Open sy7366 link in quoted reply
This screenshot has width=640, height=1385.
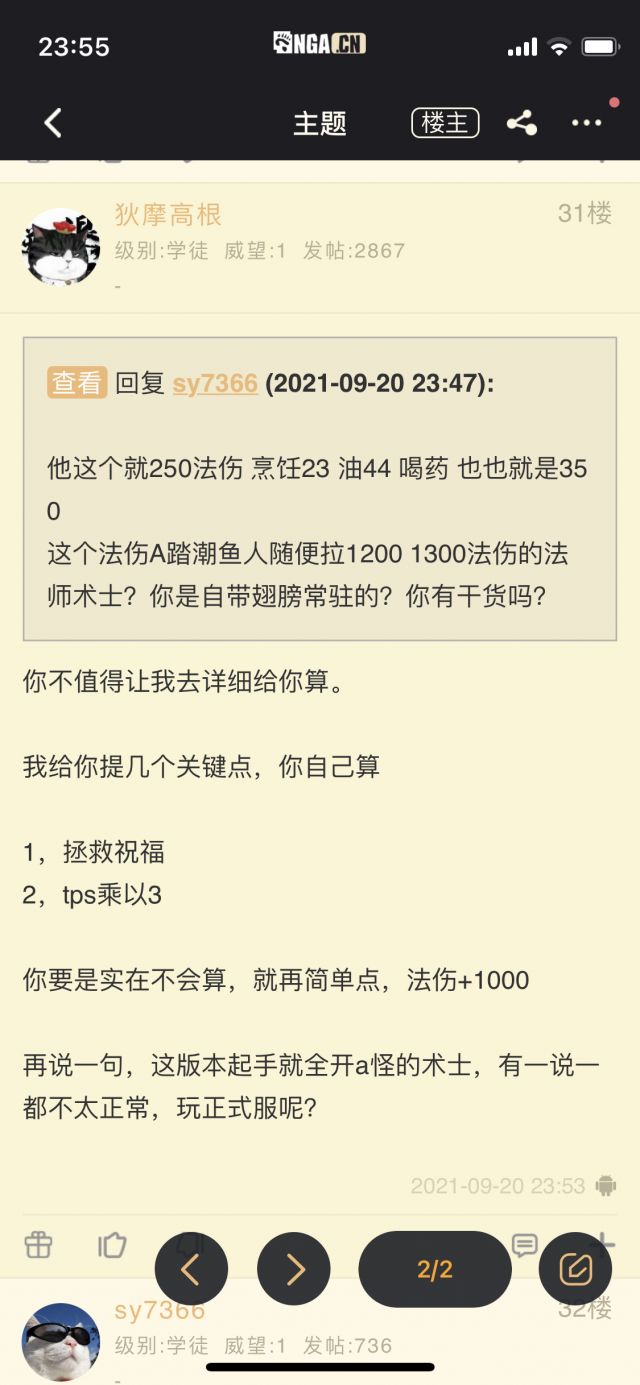pos(215,383)
